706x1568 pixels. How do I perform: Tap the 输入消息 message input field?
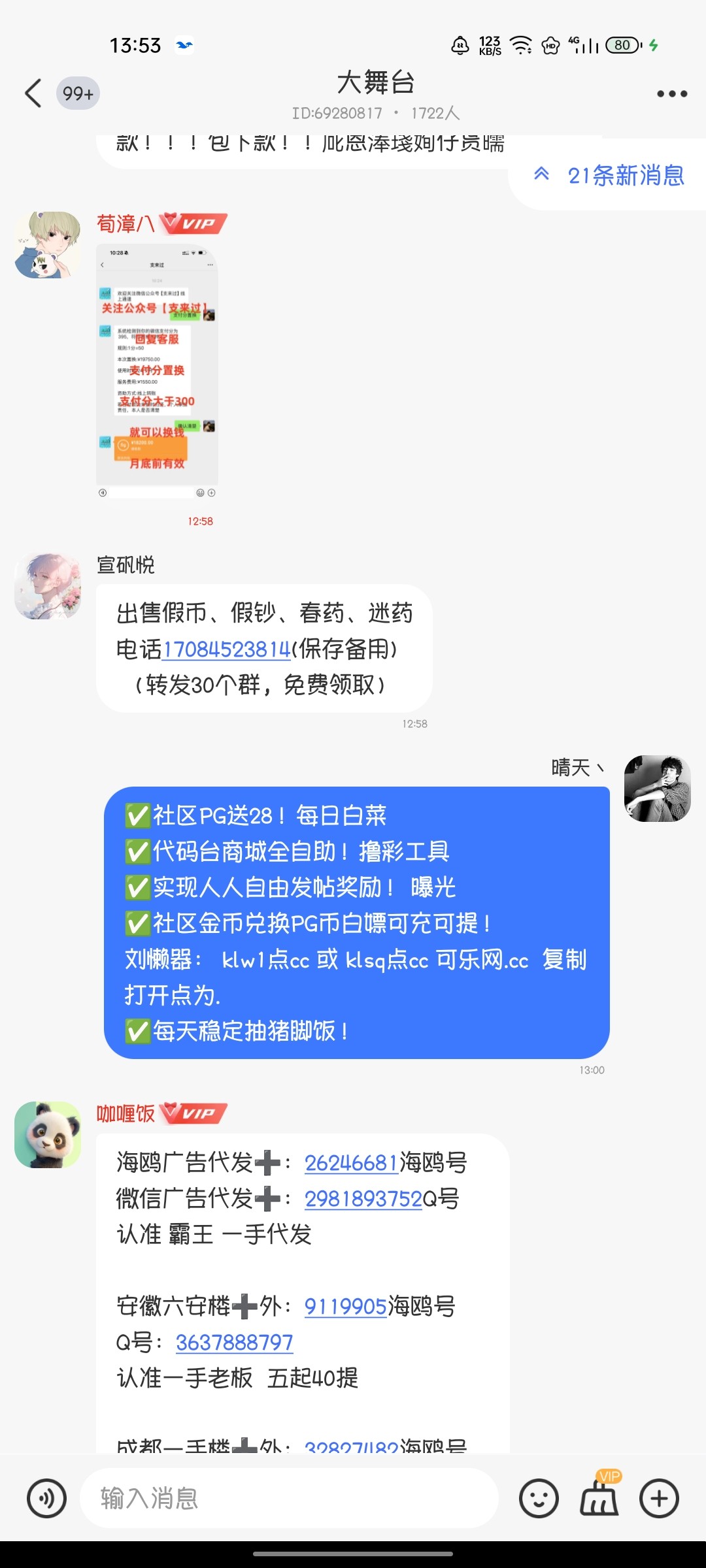coord(261,1498)
